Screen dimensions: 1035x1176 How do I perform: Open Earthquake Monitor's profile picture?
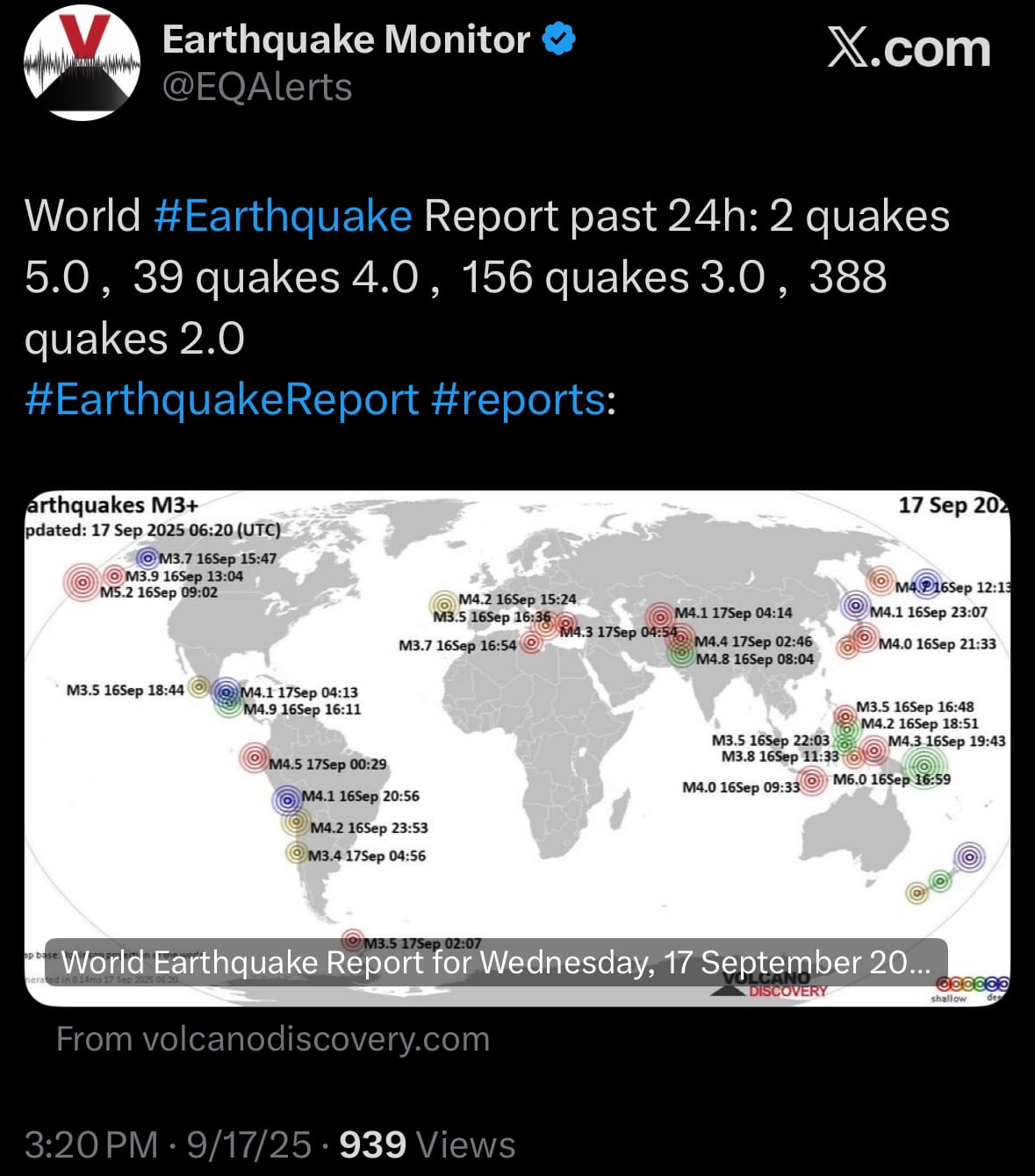82,61
